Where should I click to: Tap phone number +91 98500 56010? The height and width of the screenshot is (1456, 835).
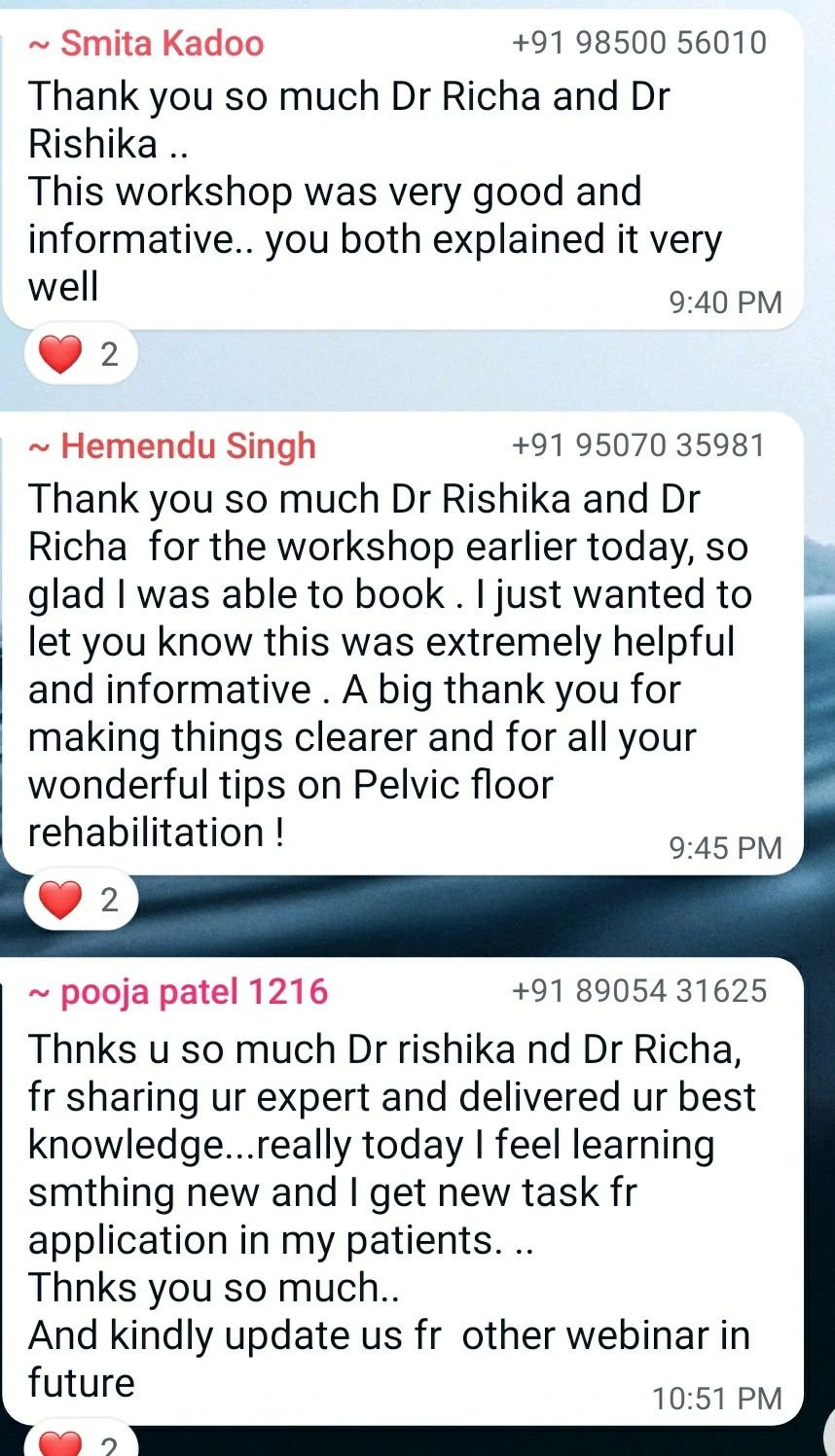click(x=638, y=43)
